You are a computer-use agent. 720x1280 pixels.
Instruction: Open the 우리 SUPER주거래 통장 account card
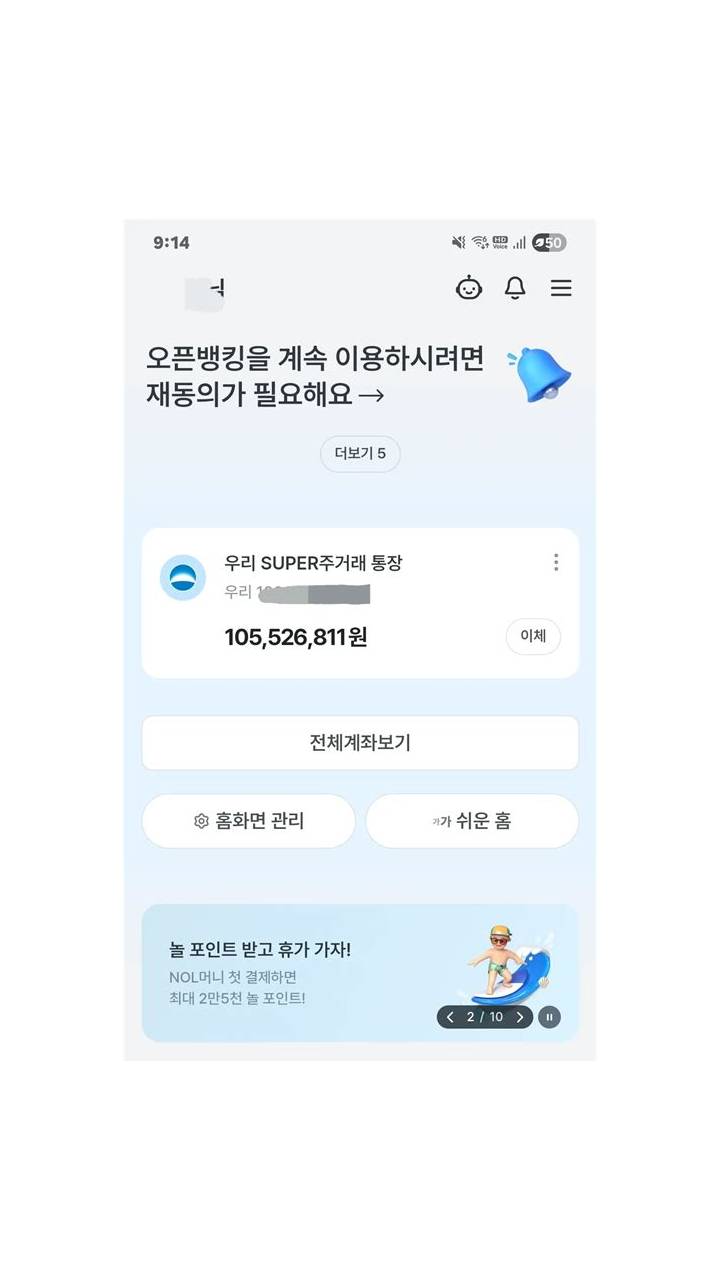coord(360,603)
